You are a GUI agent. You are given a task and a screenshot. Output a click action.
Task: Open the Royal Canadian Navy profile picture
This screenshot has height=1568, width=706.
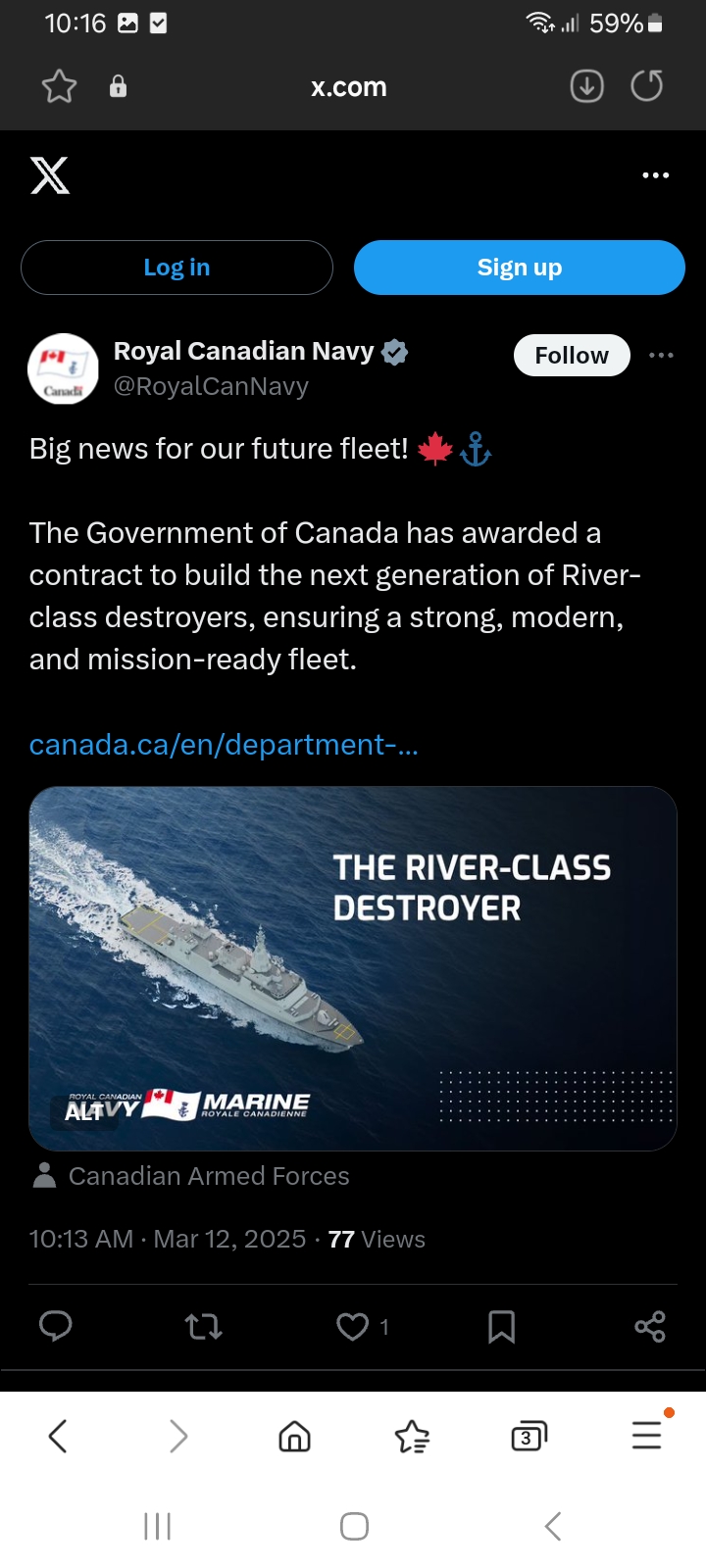click(x=63, y=369)
